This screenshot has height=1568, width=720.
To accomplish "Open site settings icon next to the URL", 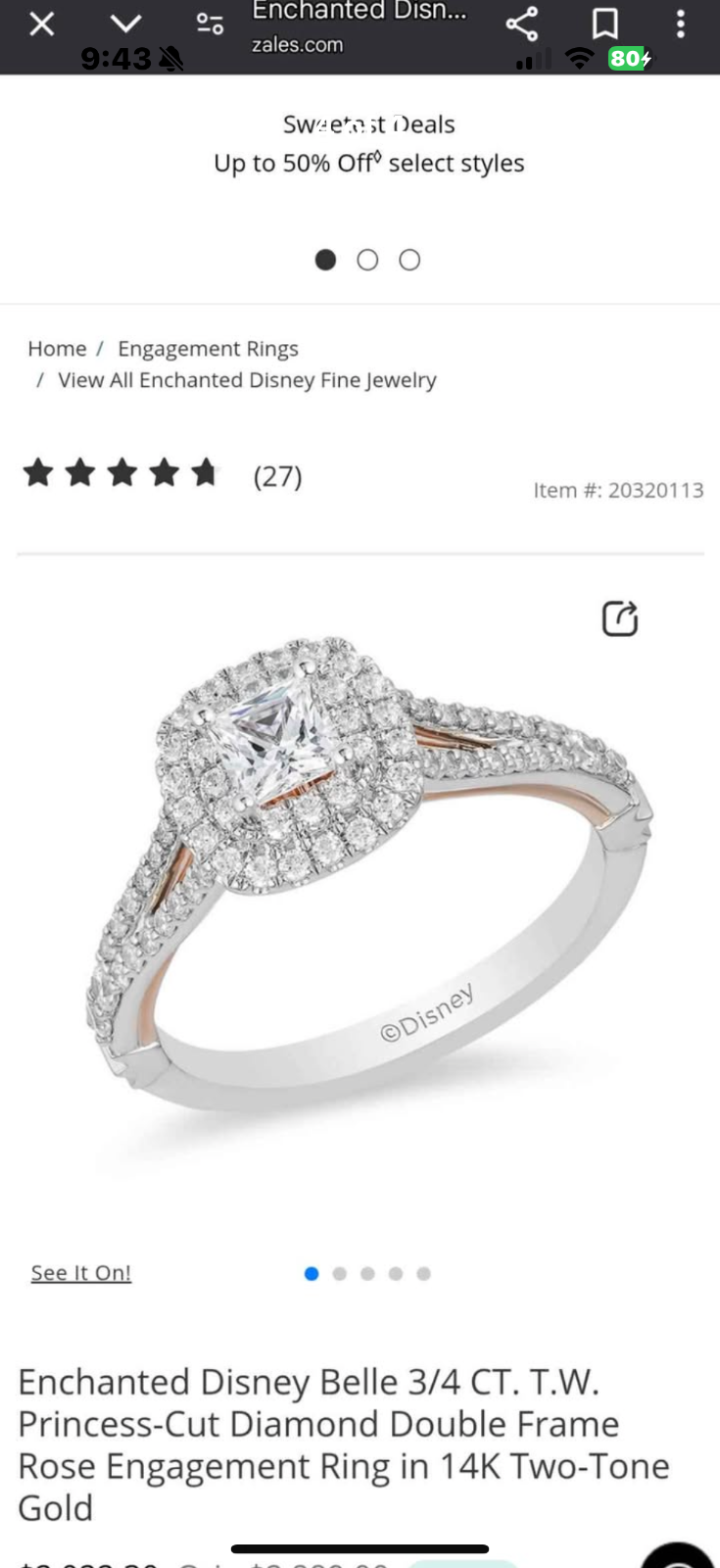I will click(210, 24).
